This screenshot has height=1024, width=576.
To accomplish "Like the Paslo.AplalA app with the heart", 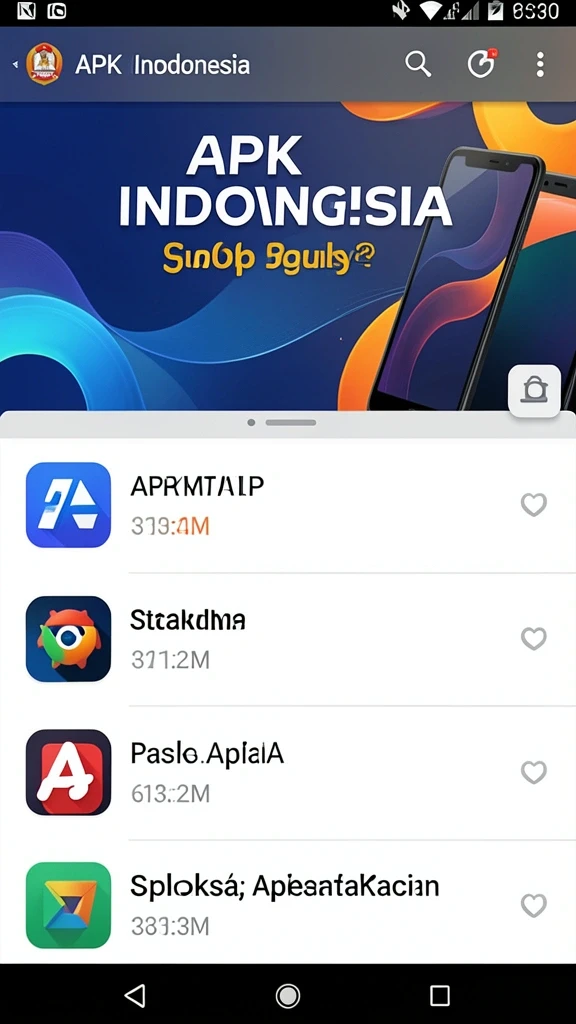I will 534,773.
